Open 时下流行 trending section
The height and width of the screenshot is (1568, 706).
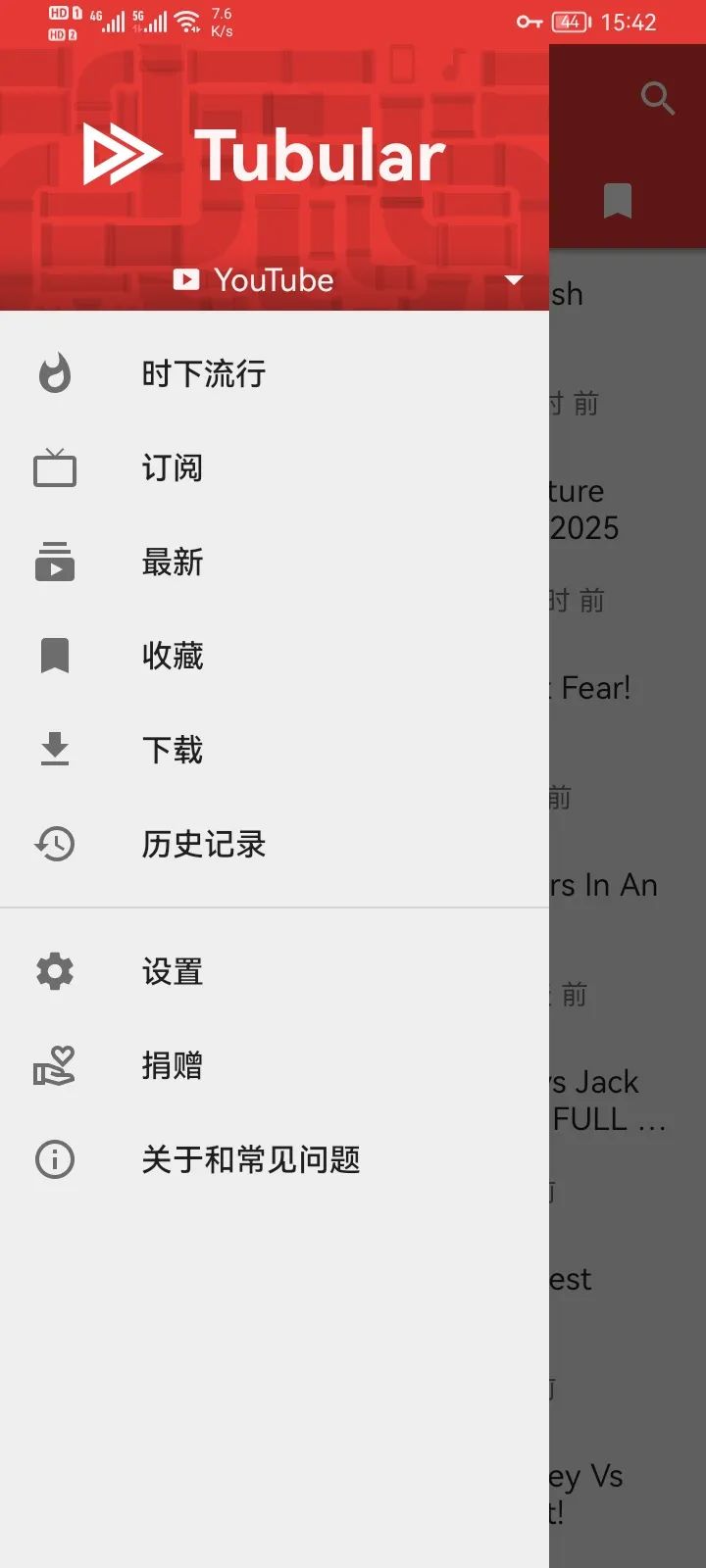tap(275, 373)
